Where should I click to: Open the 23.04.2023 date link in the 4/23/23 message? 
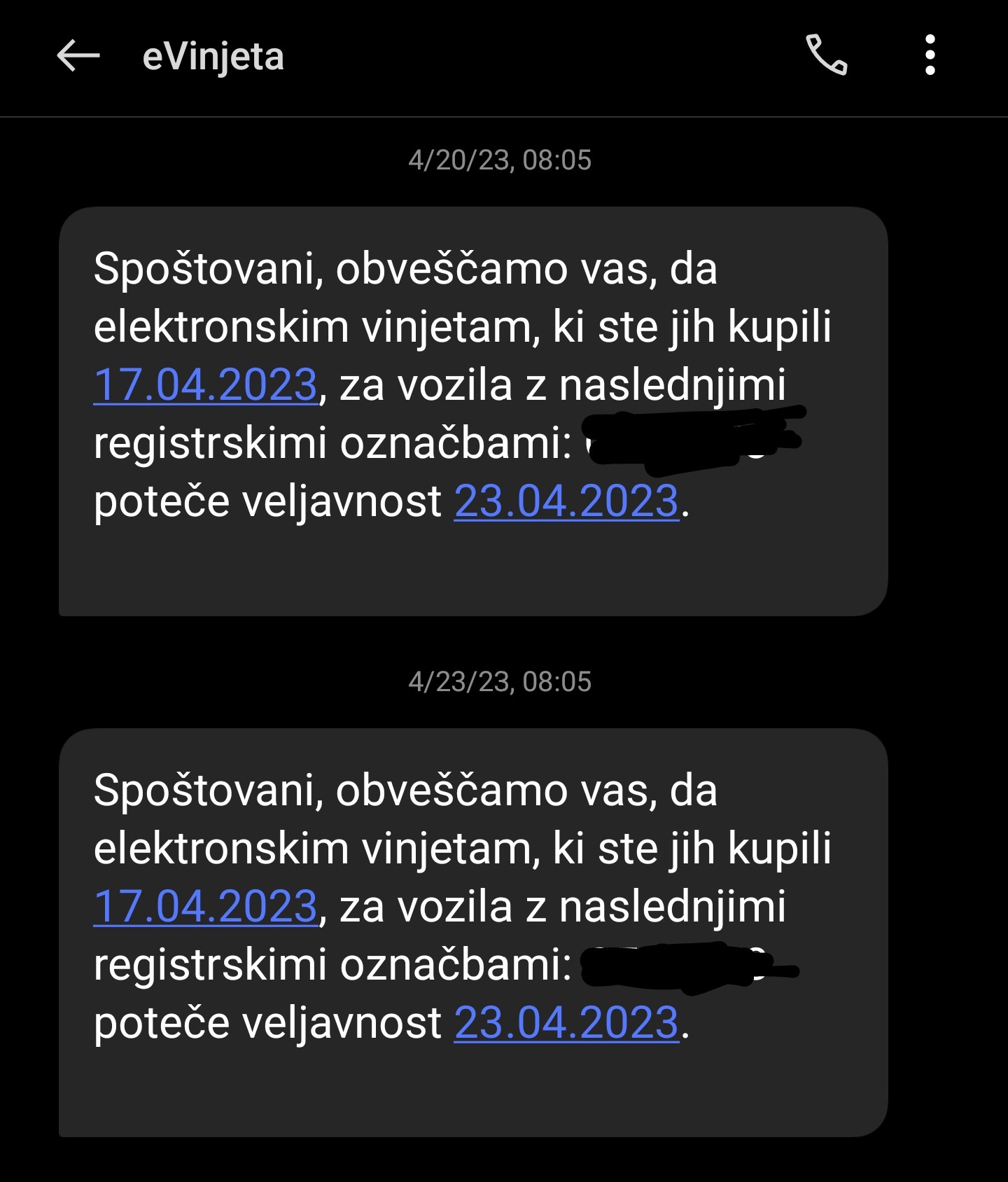[566, 1023]
